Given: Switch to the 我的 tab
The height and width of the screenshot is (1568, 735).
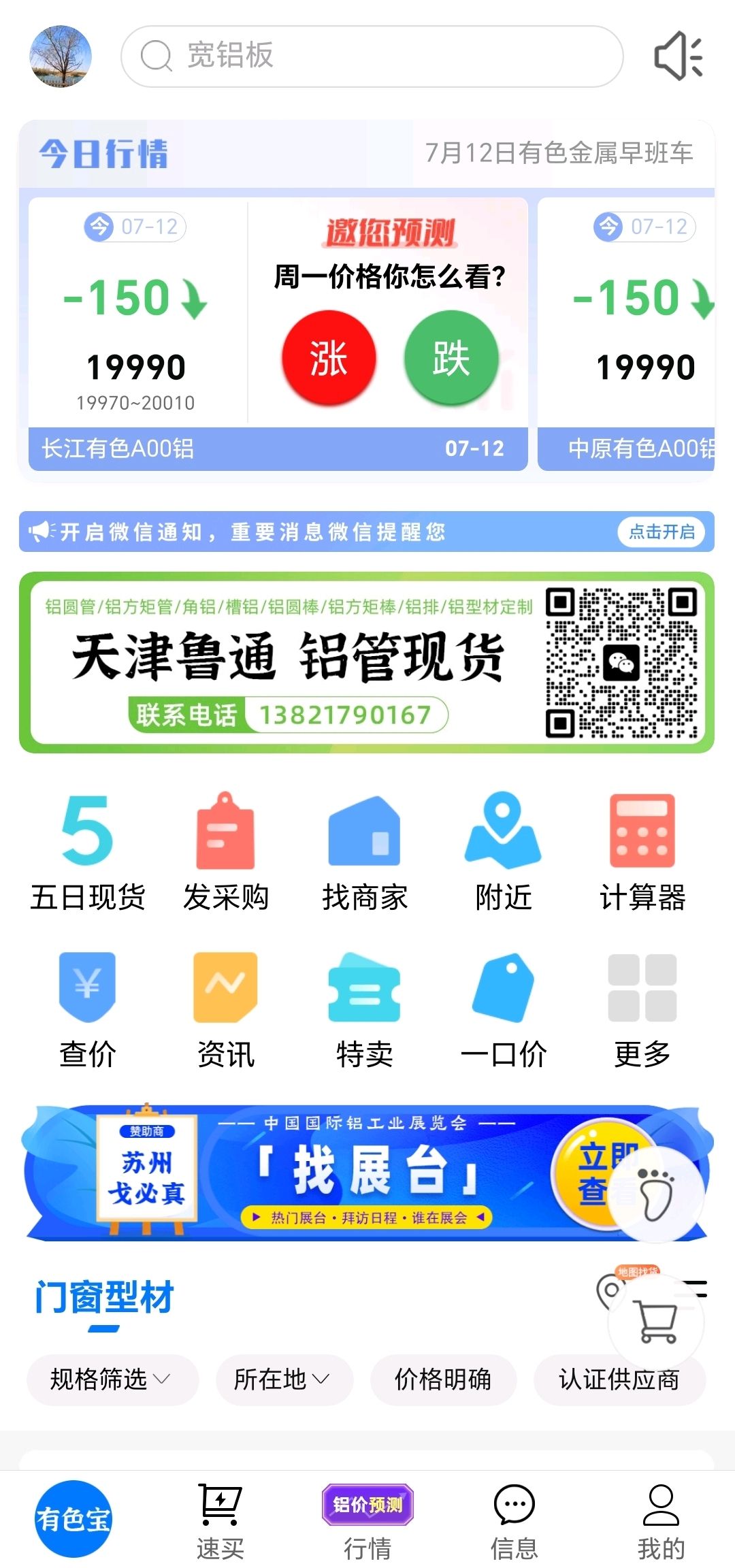Looking at the screenshot, I should tap(661, 1522).
